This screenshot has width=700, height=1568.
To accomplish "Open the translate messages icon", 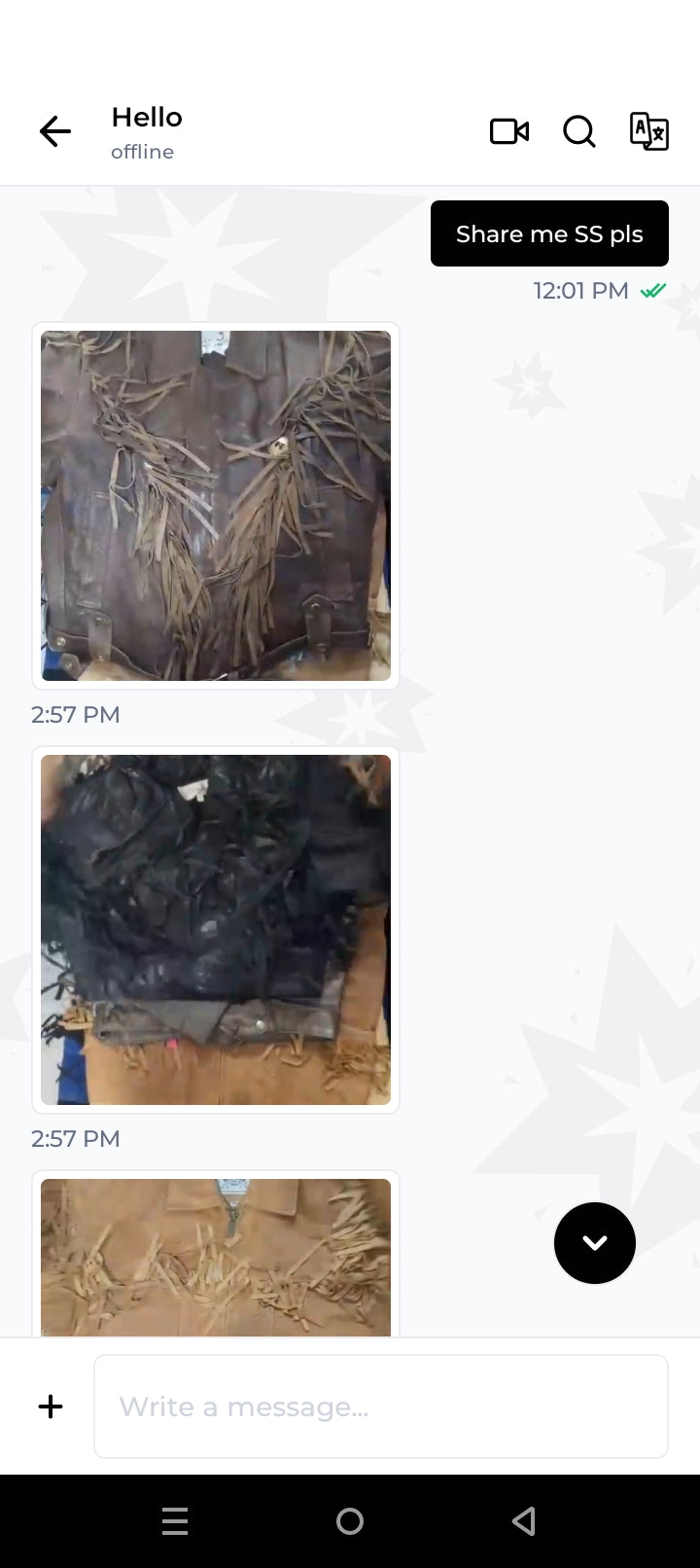I will tap(649, 131).
